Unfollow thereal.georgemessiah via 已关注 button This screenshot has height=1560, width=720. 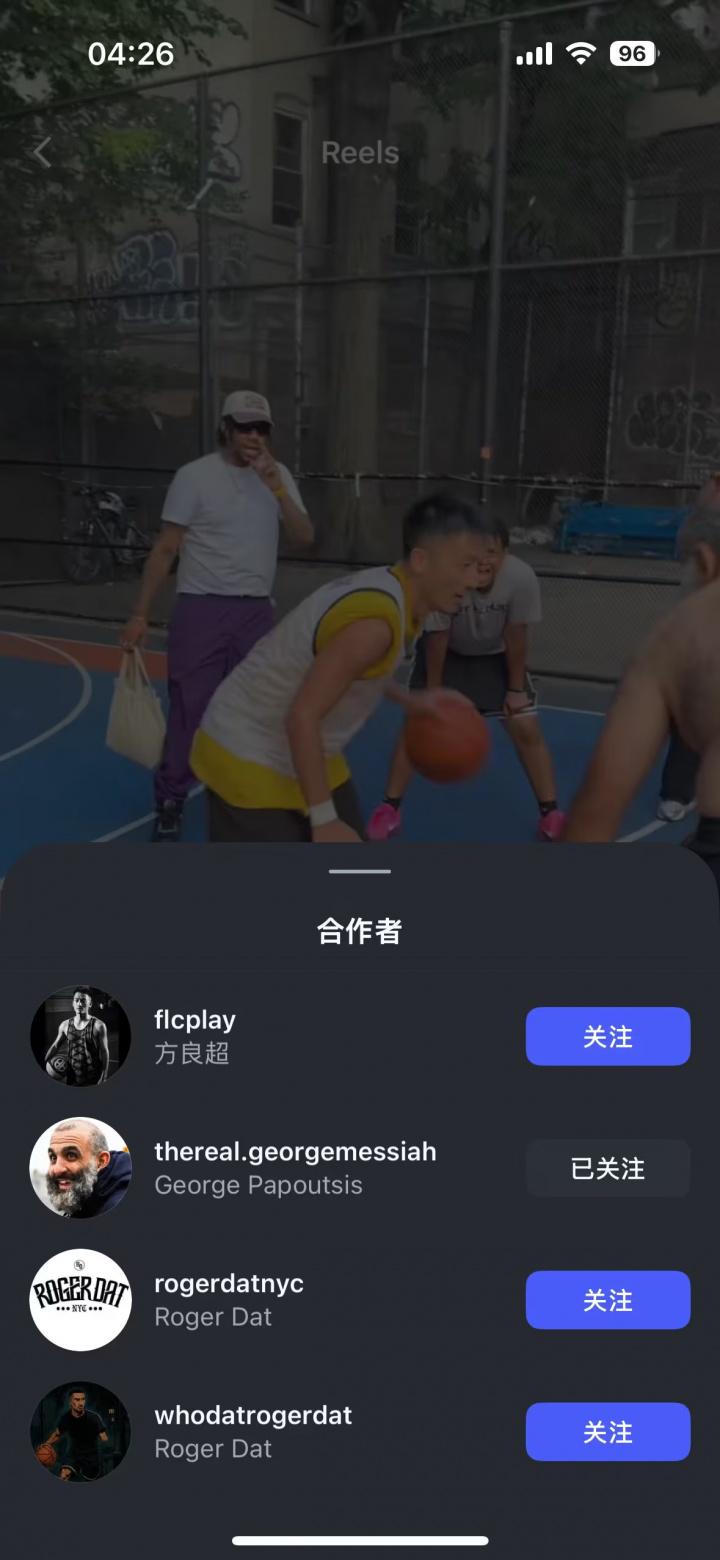tap(607, 1168)
